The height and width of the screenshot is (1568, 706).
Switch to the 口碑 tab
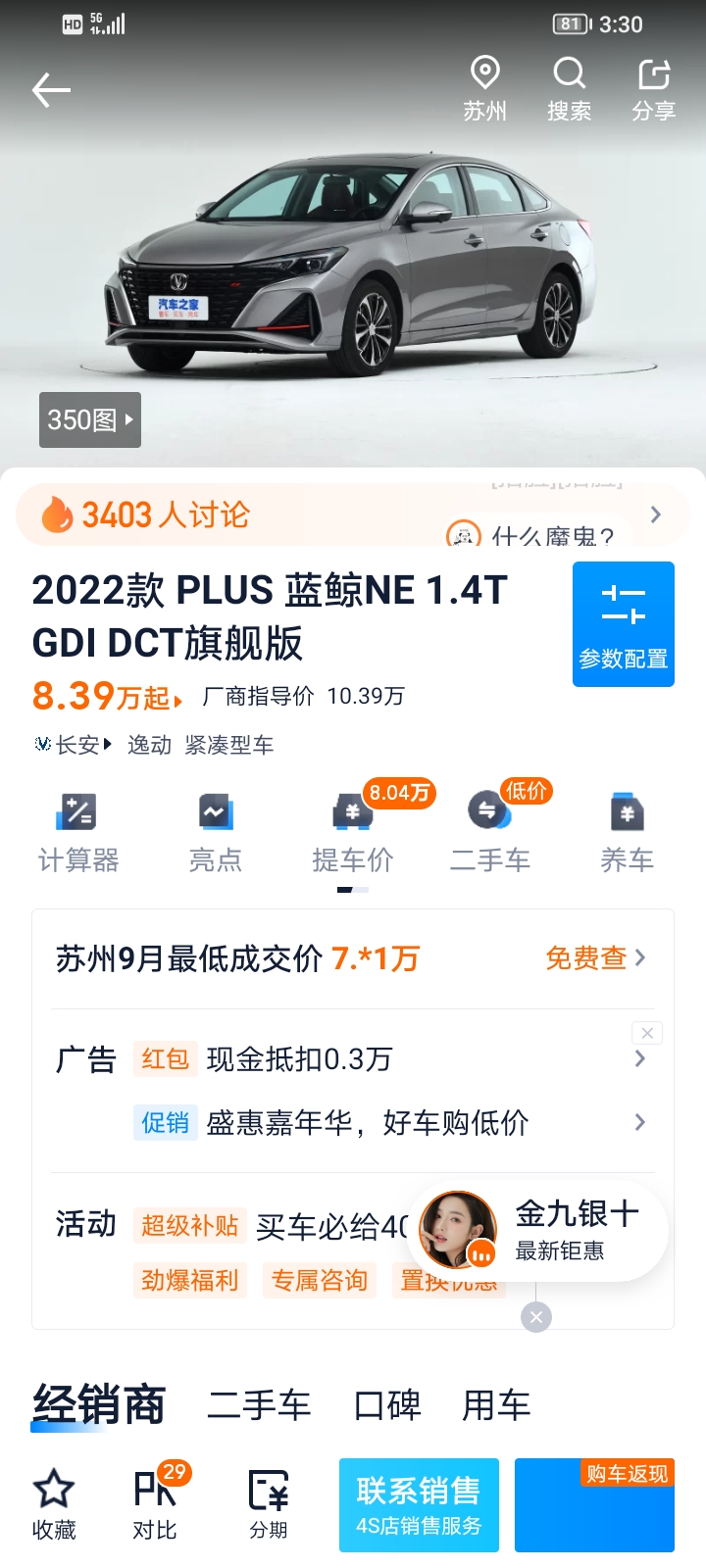387,1405
